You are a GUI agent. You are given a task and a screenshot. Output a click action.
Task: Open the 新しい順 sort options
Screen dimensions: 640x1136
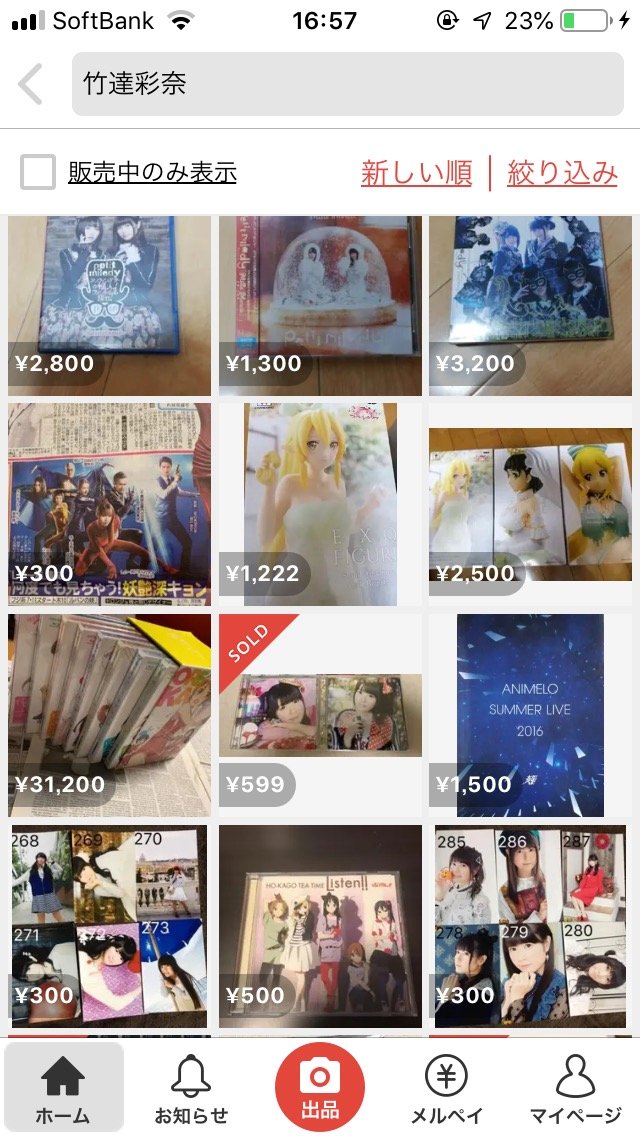pos(417,172)
